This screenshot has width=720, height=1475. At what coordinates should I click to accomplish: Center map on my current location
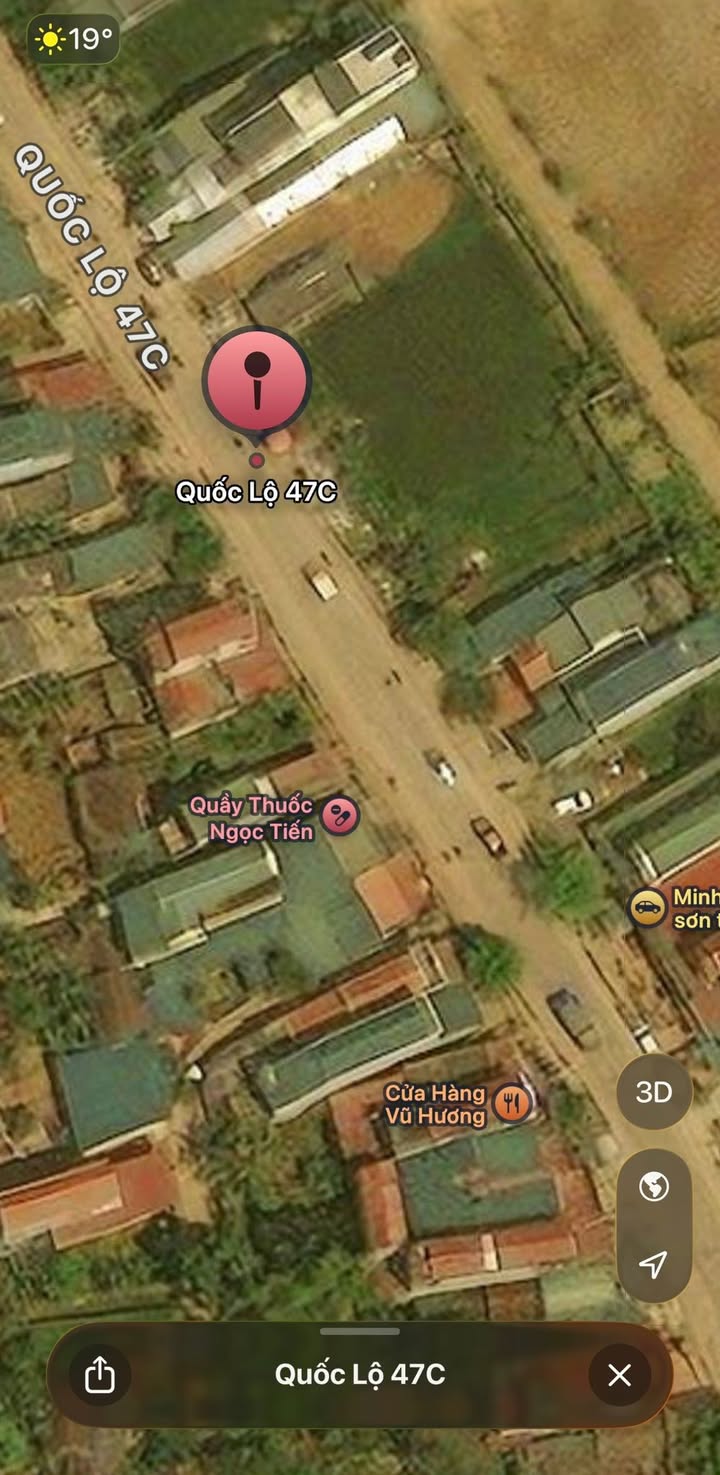coord(654,1265)
